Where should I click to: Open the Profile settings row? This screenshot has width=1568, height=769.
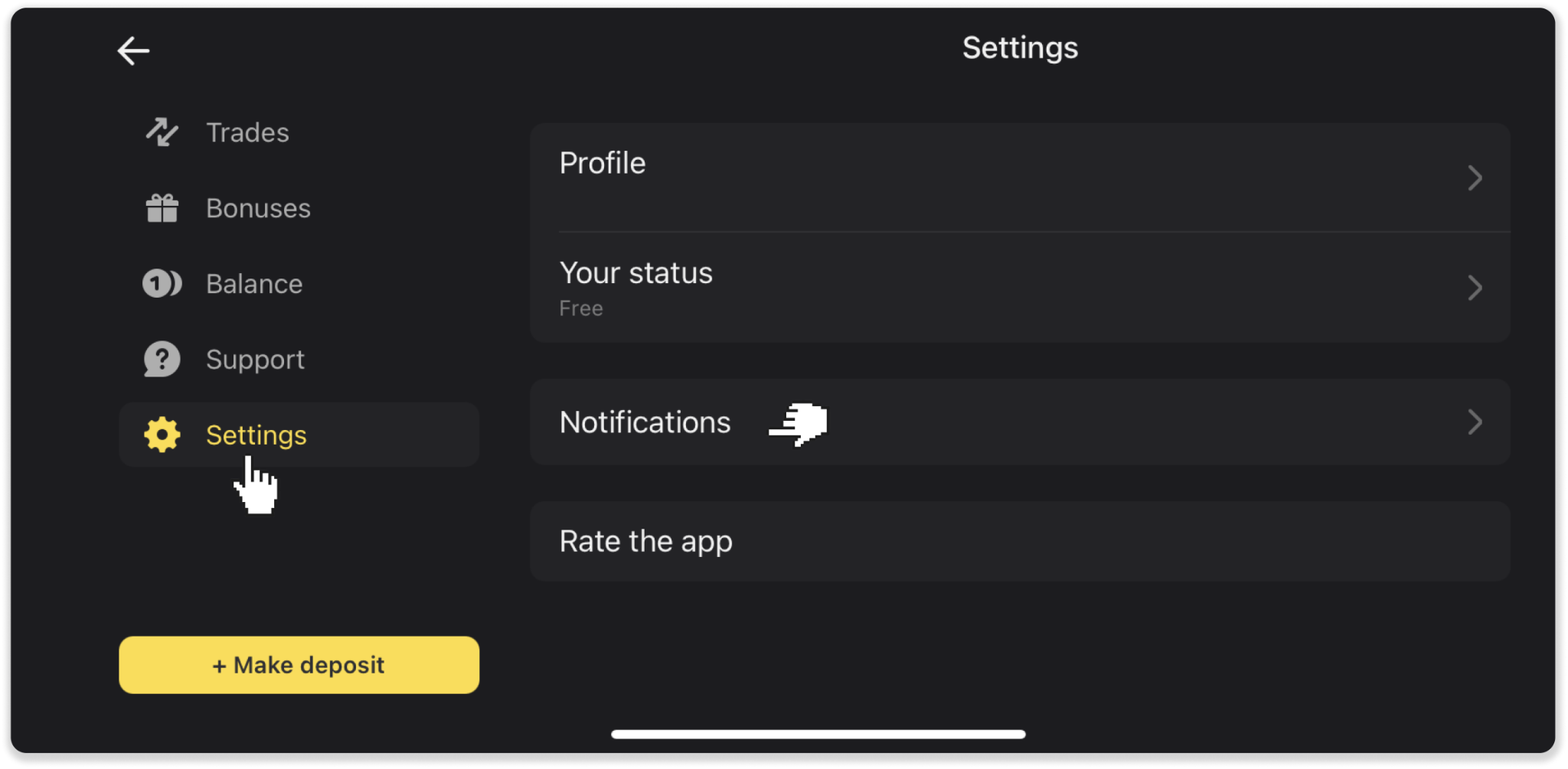click(1019, 178)
